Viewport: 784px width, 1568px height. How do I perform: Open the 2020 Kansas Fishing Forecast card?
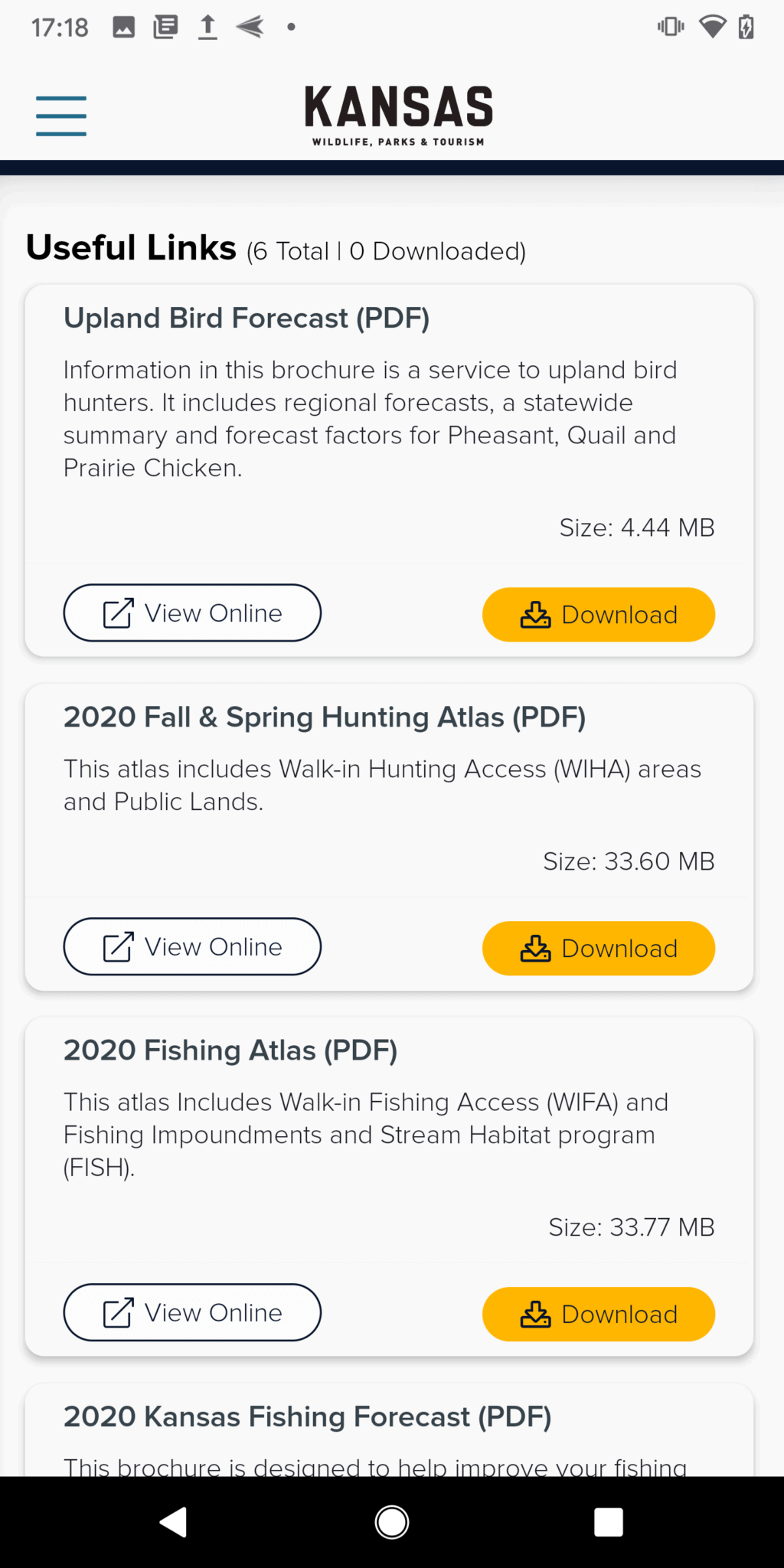pos(308,1416)
